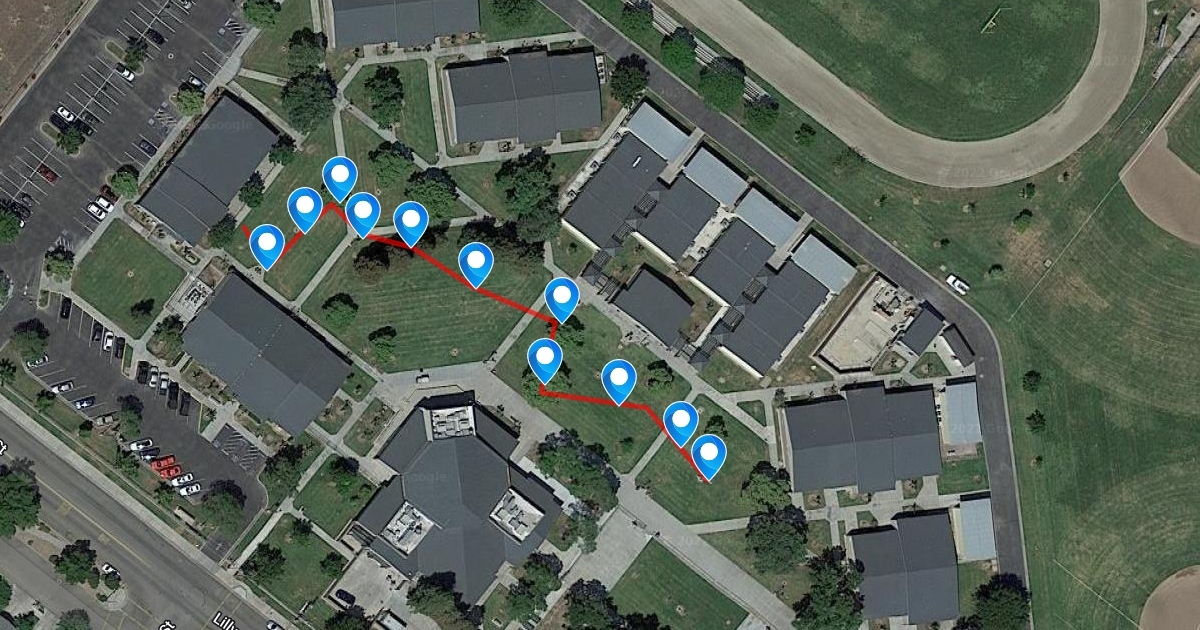Tap the first pin at the route's western start
The image size is (1200, 630).
[267, 243]
